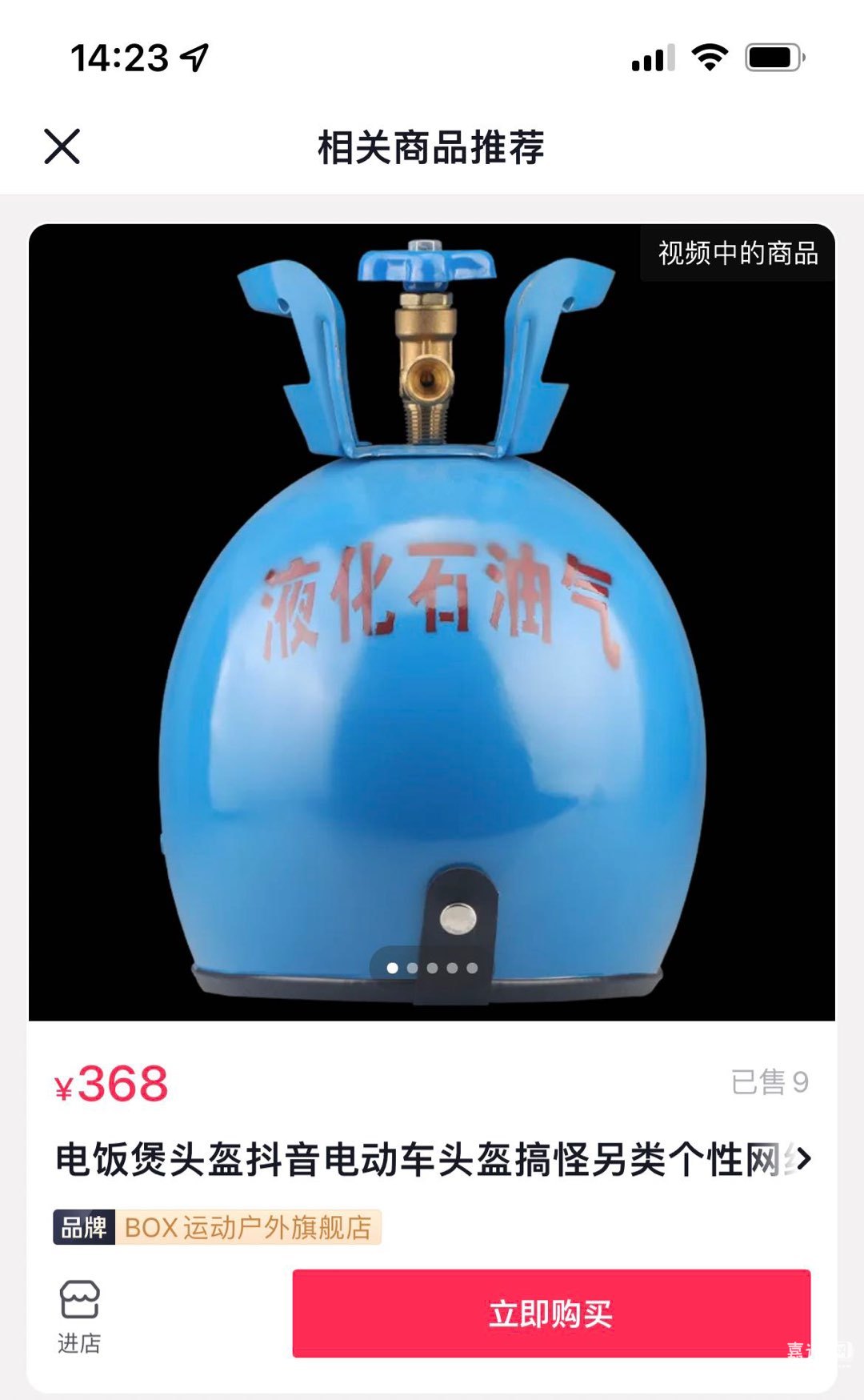Tap the image carousel page dots

432,968
